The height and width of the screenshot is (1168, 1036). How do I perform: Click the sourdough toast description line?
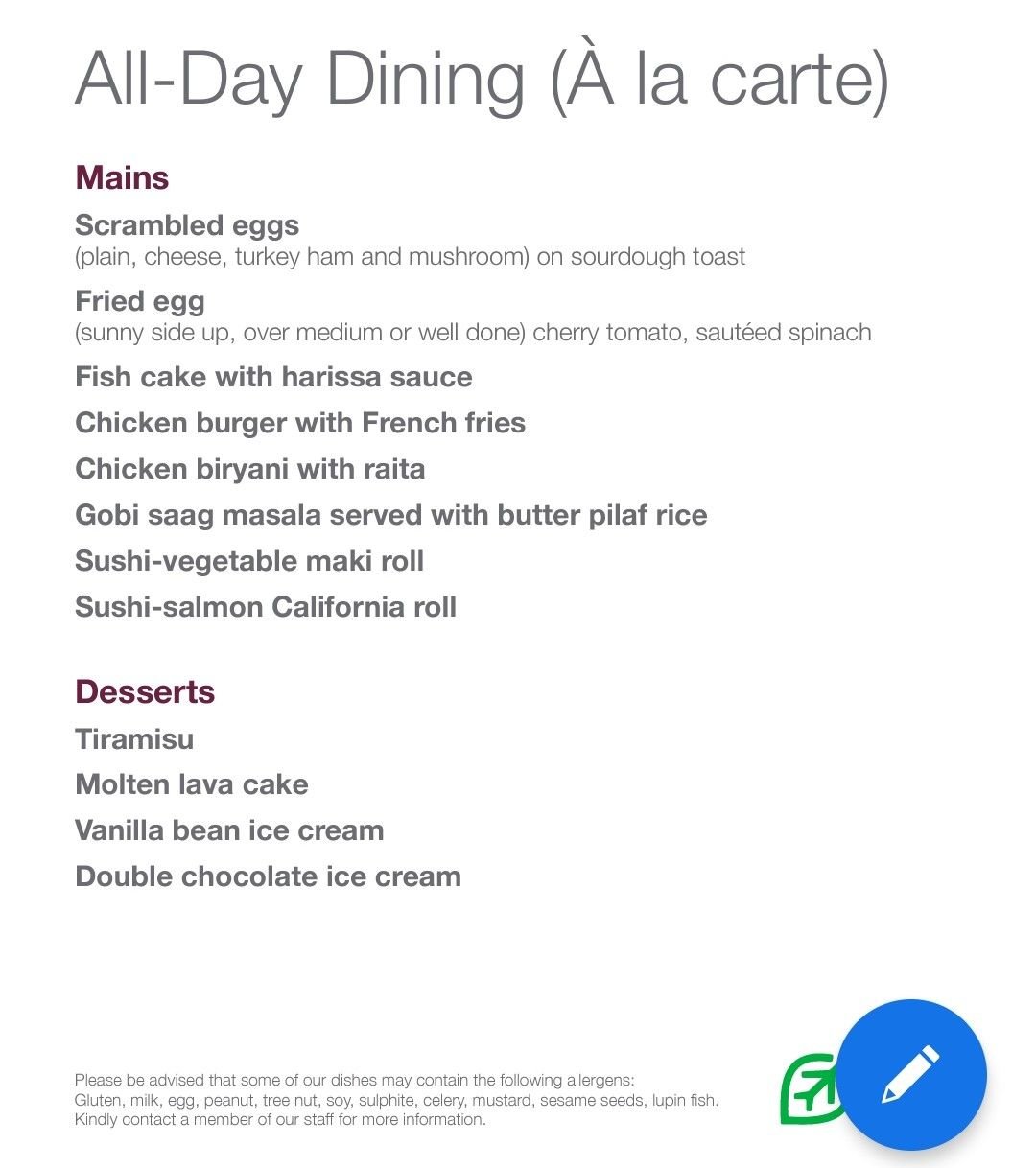(412, 256)
